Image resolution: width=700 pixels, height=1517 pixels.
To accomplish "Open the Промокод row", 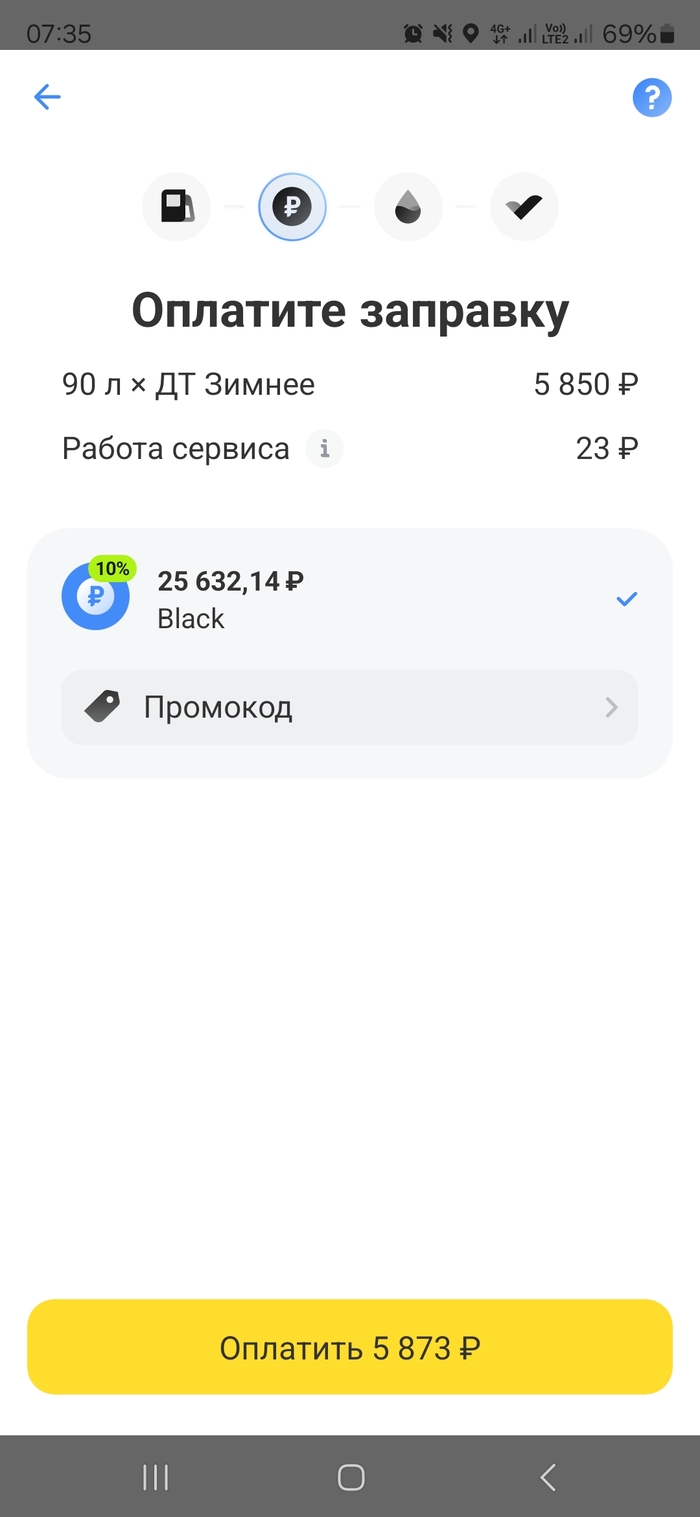I will (349, 708).
